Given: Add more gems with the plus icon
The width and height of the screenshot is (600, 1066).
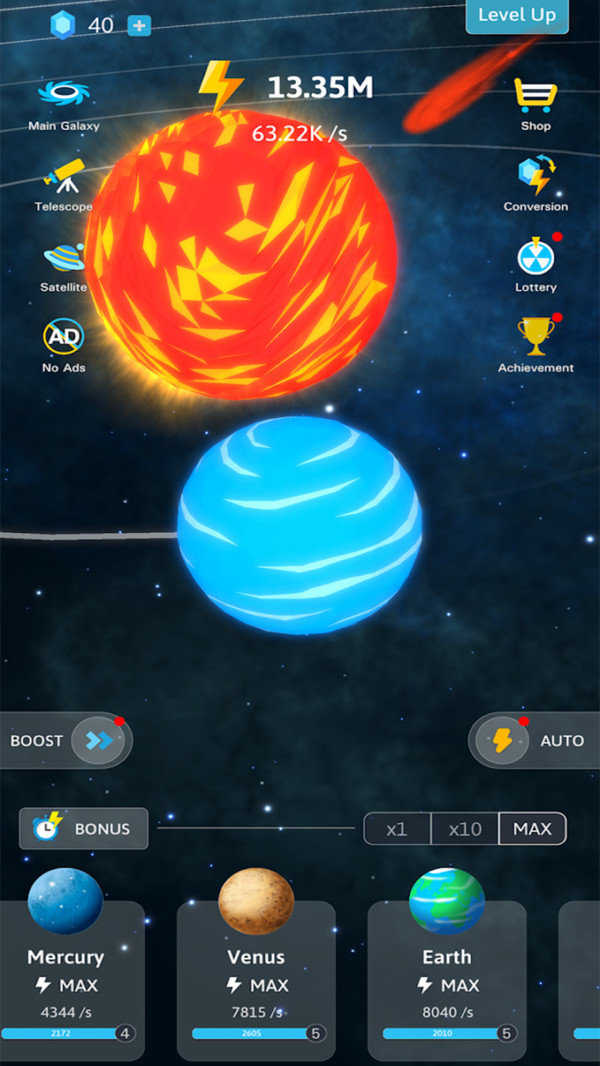Looking at the screenshot, I should click(x=139, y=26).
